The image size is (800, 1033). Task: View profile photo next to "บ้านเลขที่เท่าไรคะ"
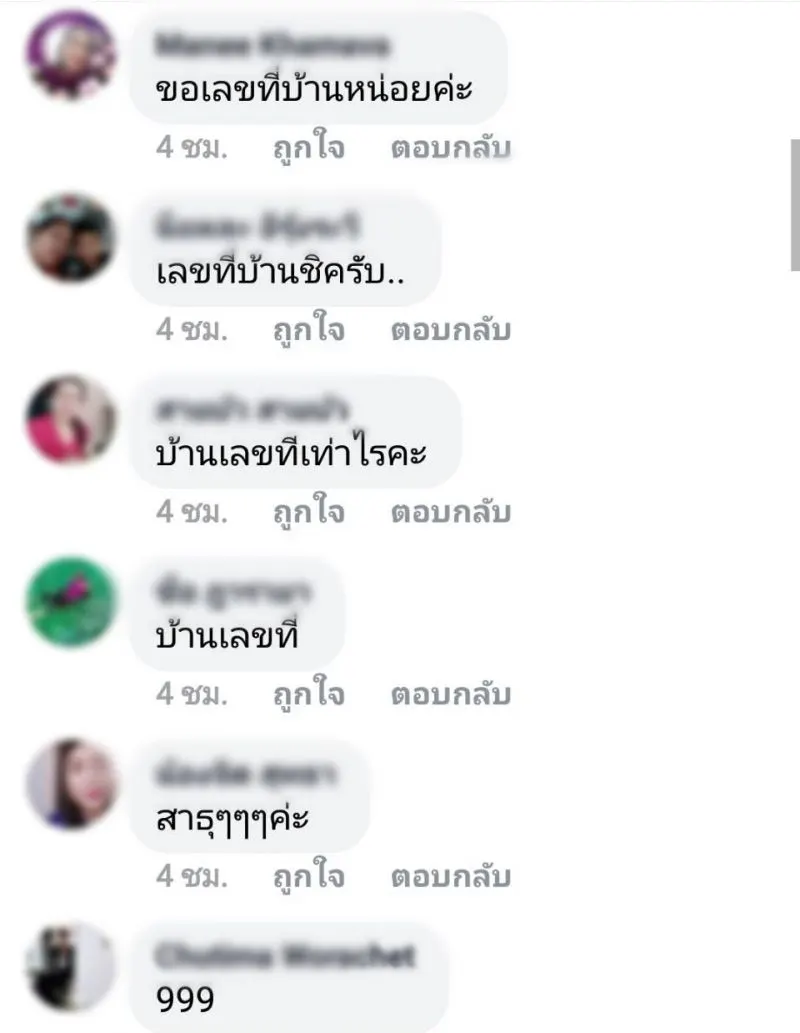pyautogui.click(x=70, y=420)
